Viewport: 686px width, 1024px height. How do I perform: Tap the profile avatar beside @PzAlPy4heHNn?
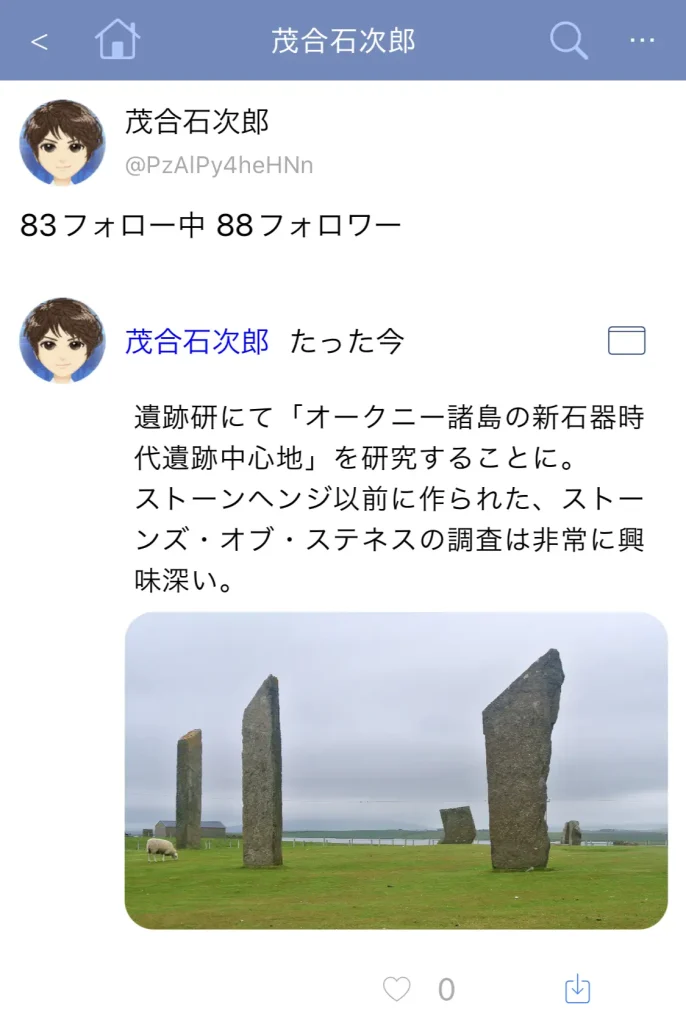[62, 142]
